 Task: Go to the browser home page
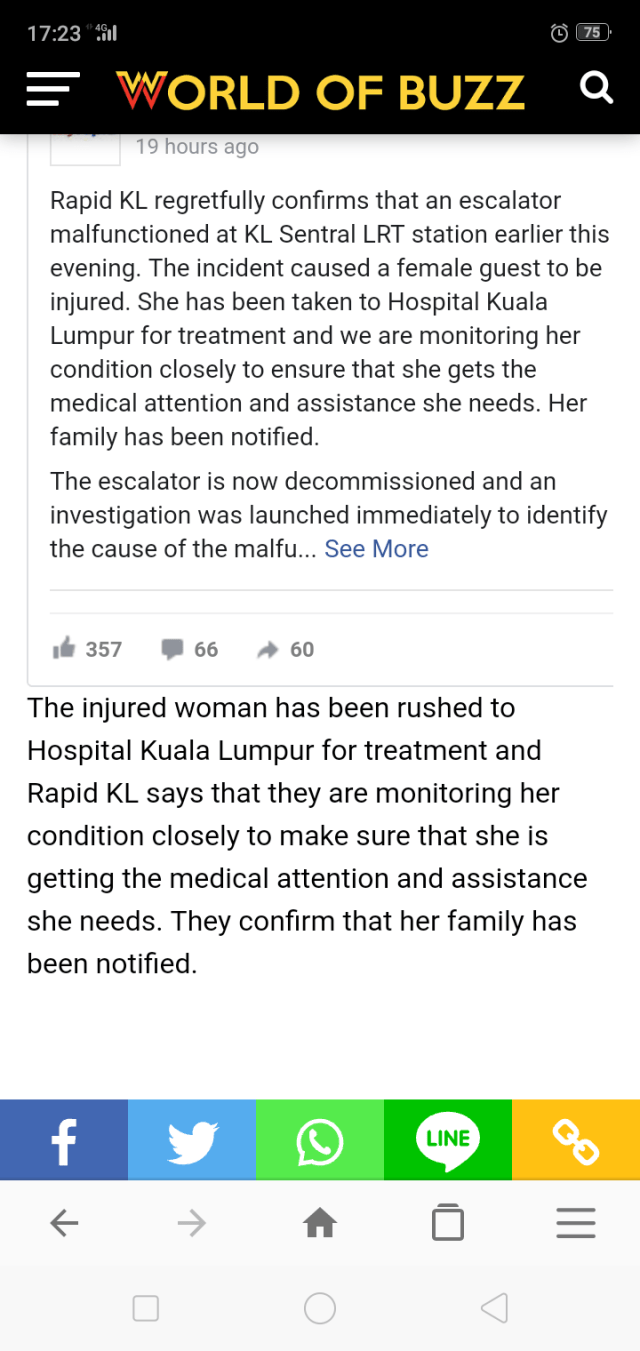320,1222
